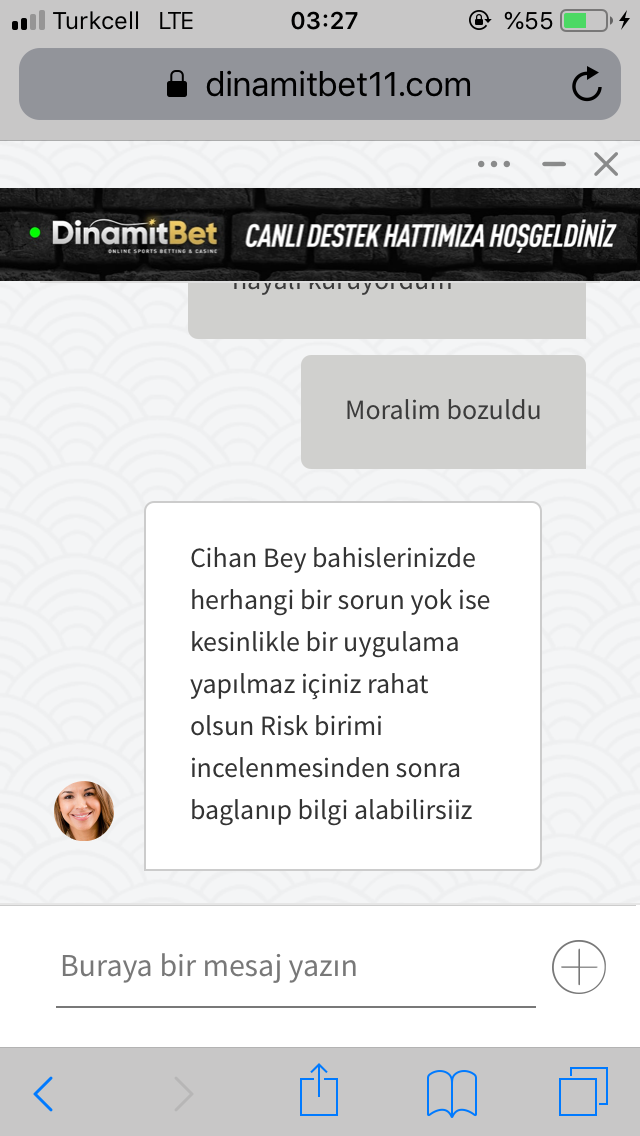
Task: Open Safari bookmarks
Action: tap(452, 1094)
